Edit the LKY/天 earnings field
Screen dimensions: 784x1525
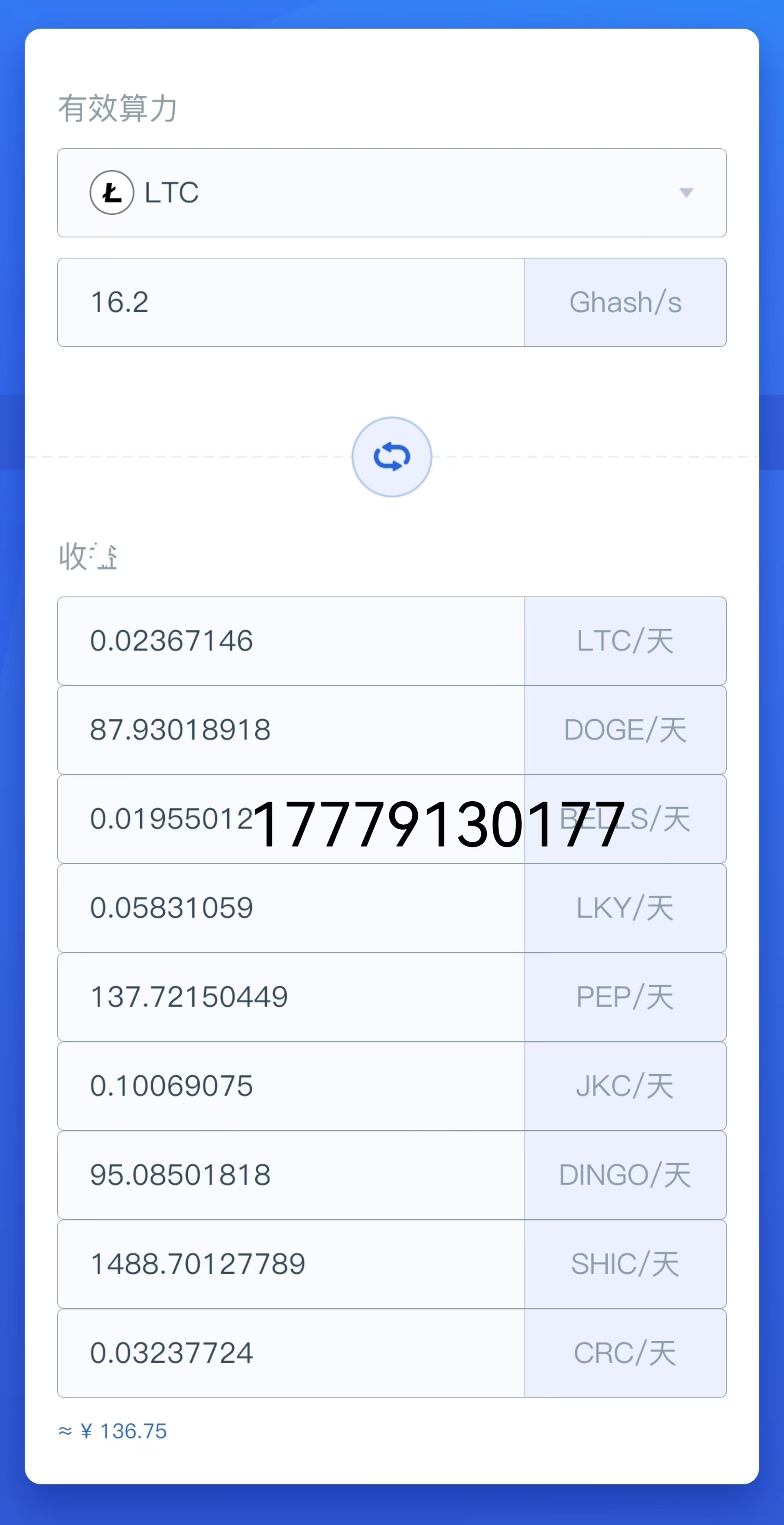click(x=291, y=908)
